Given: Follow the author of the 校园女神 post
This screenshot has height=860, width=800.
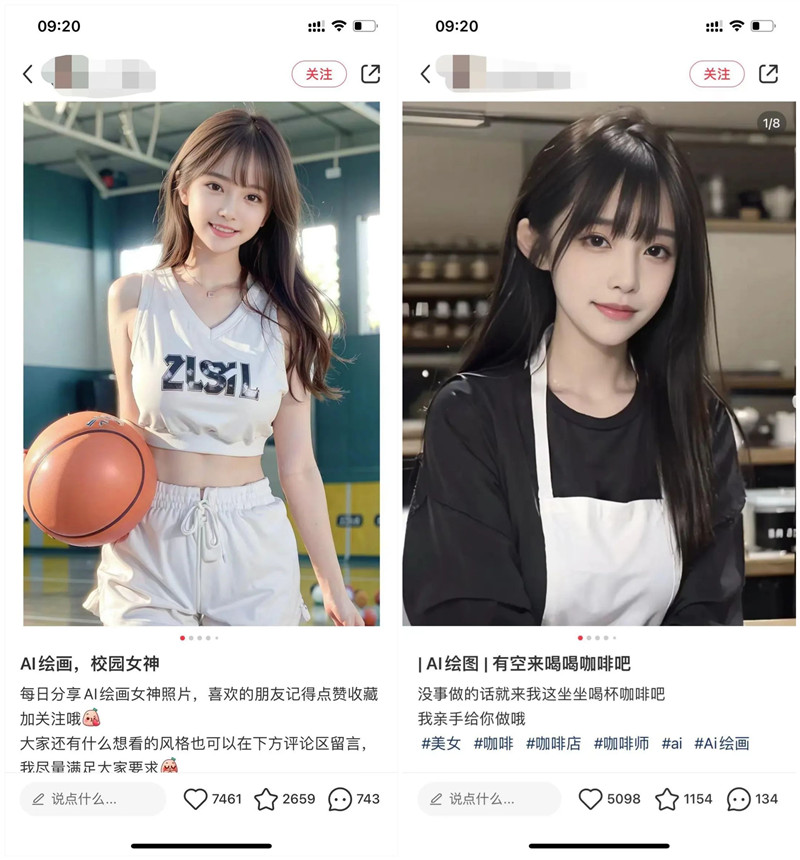Looking at the screenshot, I should (x=319, y=74).
